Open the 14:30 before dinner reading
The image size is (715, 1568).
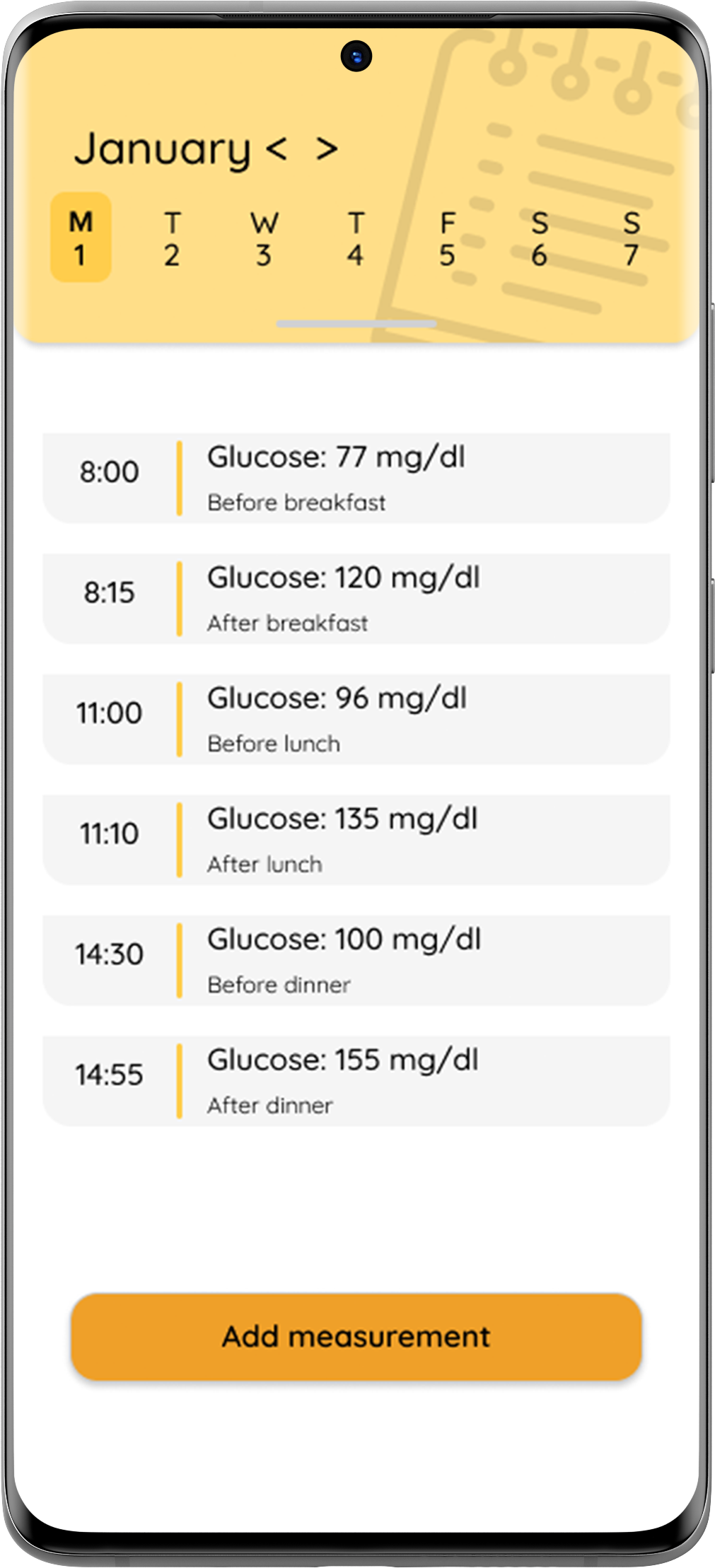coord(356,961)
